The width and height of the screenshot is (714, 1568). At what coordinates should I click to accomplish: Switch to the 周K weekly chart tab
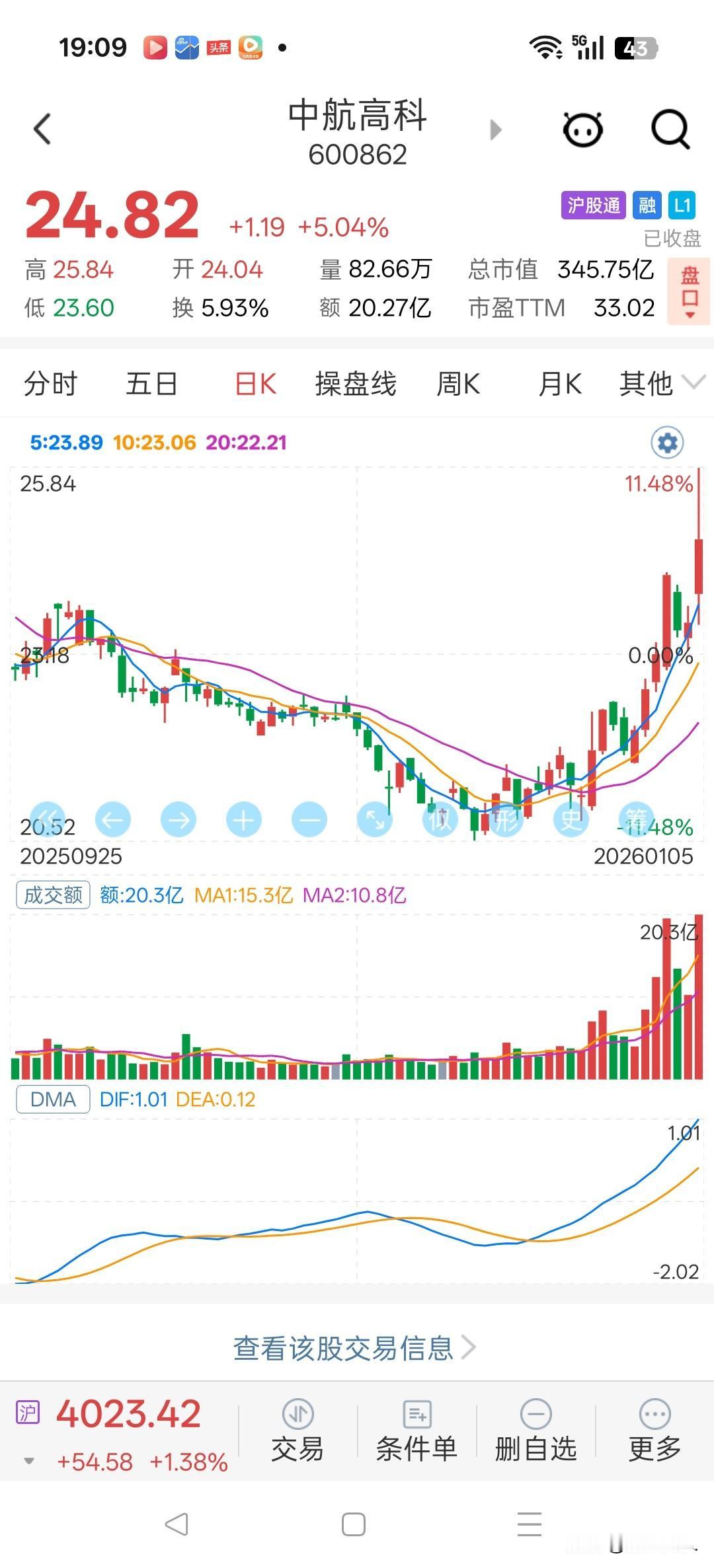click(457, 383)
